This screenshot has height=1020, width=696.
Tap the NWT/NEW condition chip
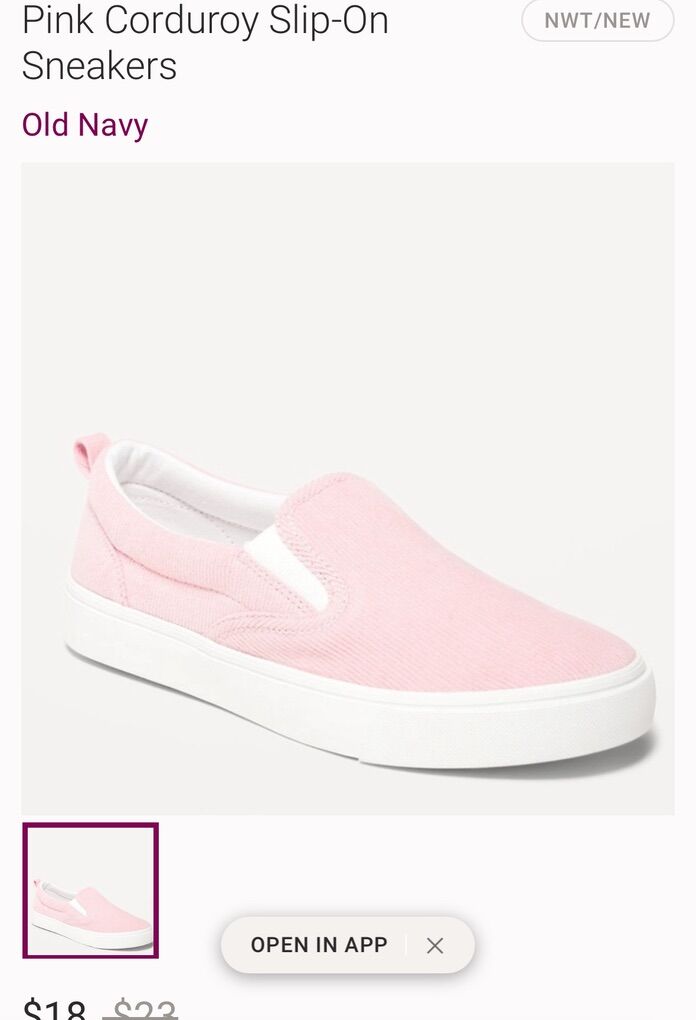click(x=597, y=20)
